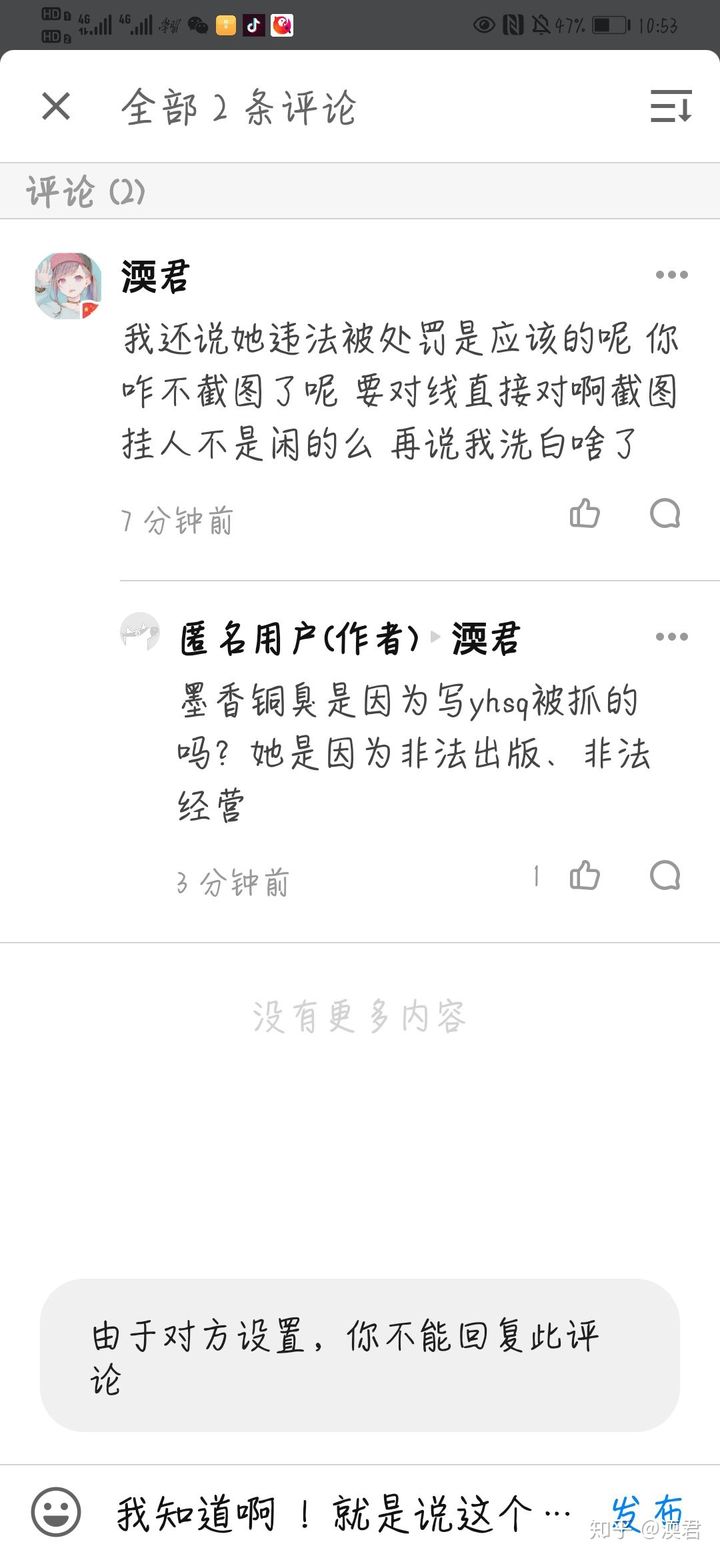The height and width of the screenshot is (1560, 720).
Task: Open overflow menu on 匿名用户's reply
Action: tap(671, 637)
